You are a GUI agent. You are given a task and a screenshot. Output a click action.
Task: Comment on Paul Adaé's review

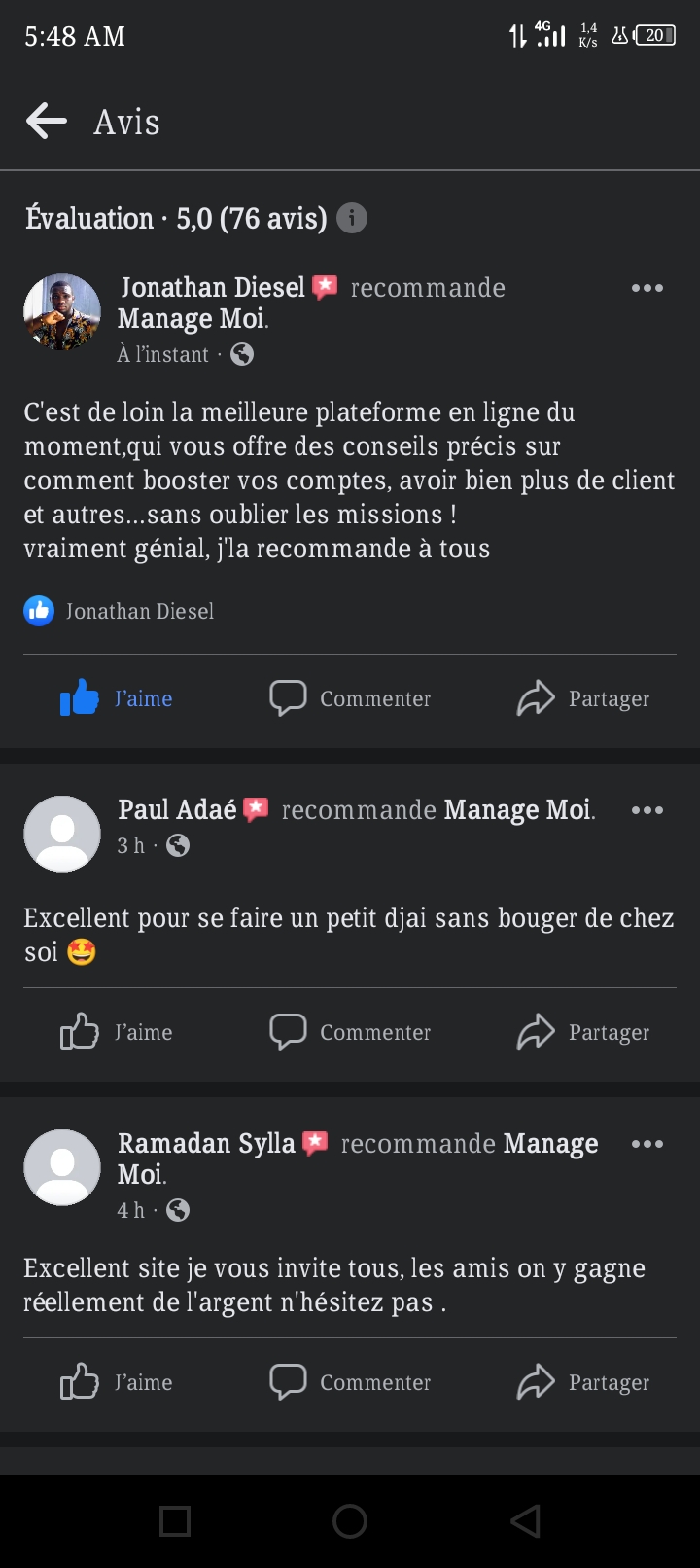pyautogui.click(x=350, y=1032)
